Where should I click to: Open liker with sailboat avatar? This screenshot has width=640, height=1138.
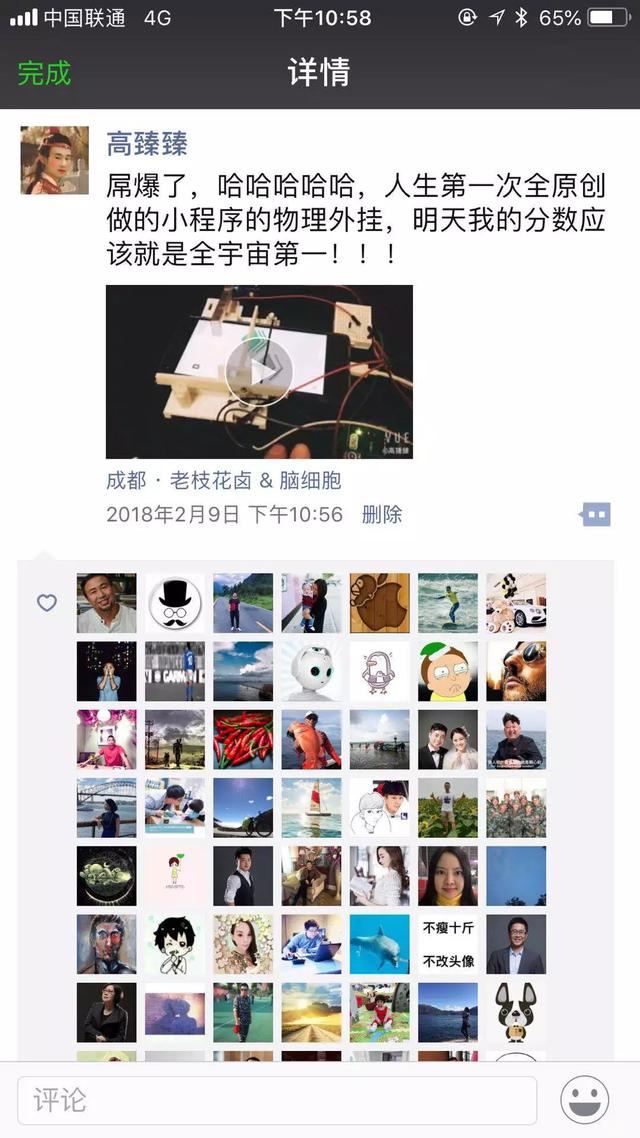[311, 807]
